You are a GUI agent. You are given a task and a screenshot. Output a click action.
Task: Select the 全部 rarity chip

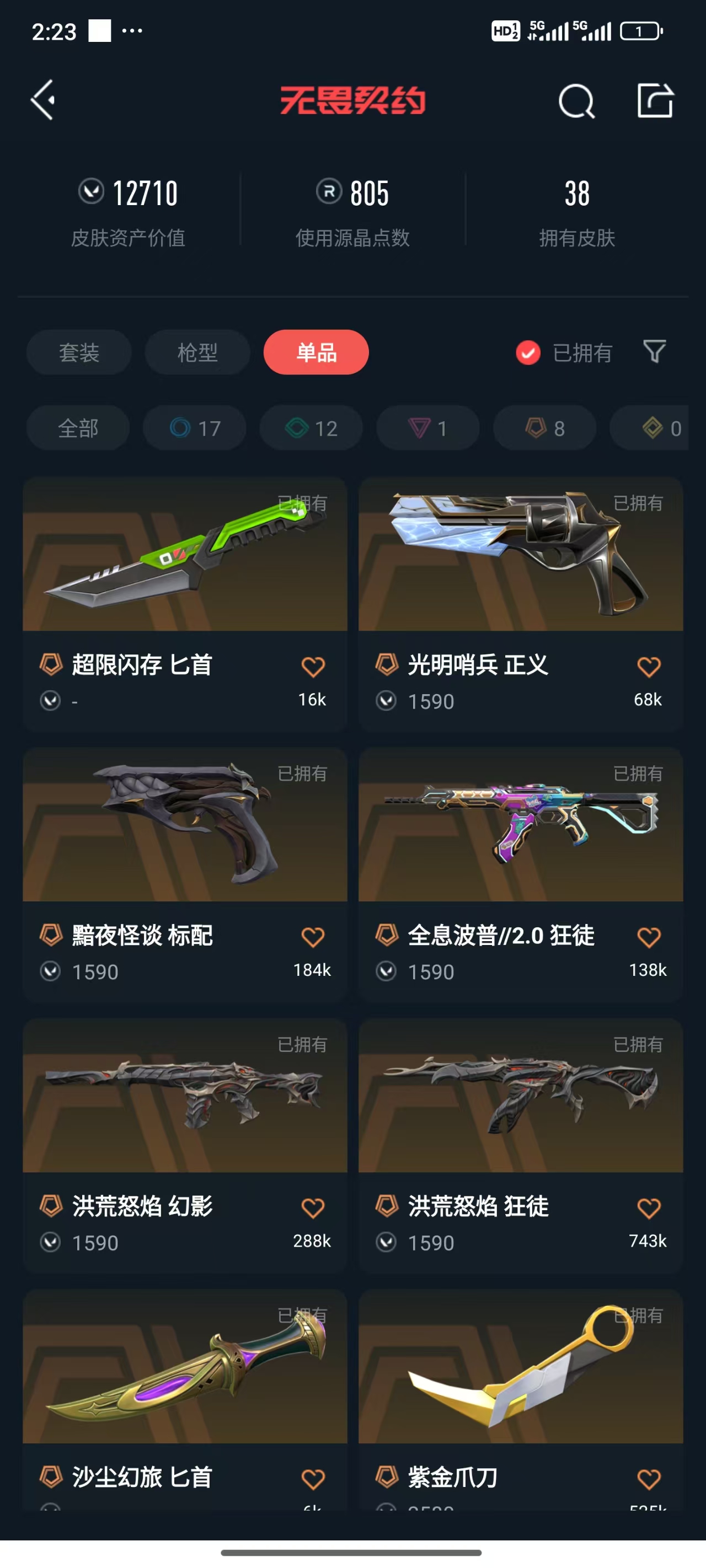point(78,428)
